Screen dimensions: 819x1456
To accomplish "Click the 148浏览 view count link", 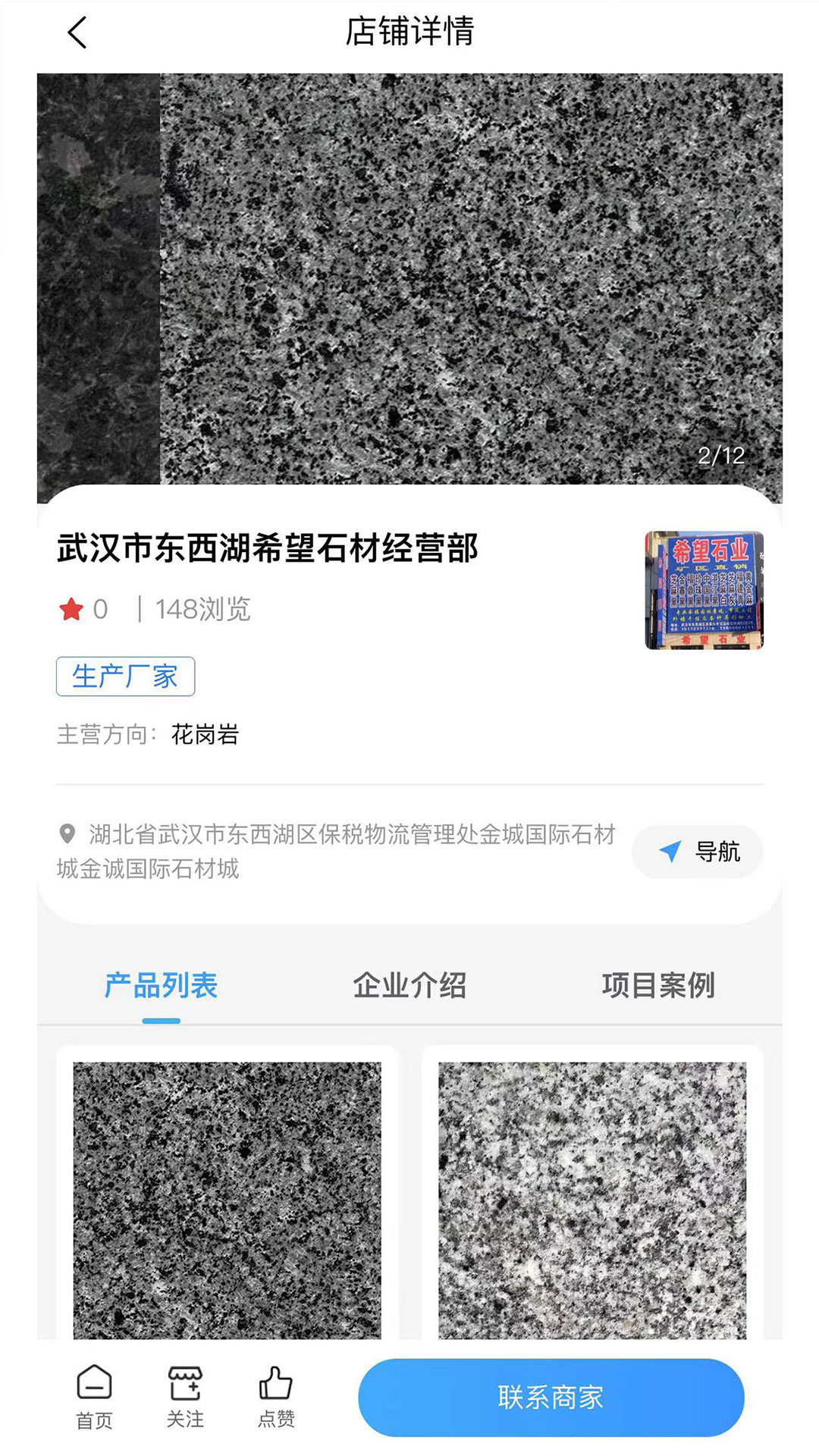I will (203, 608).
